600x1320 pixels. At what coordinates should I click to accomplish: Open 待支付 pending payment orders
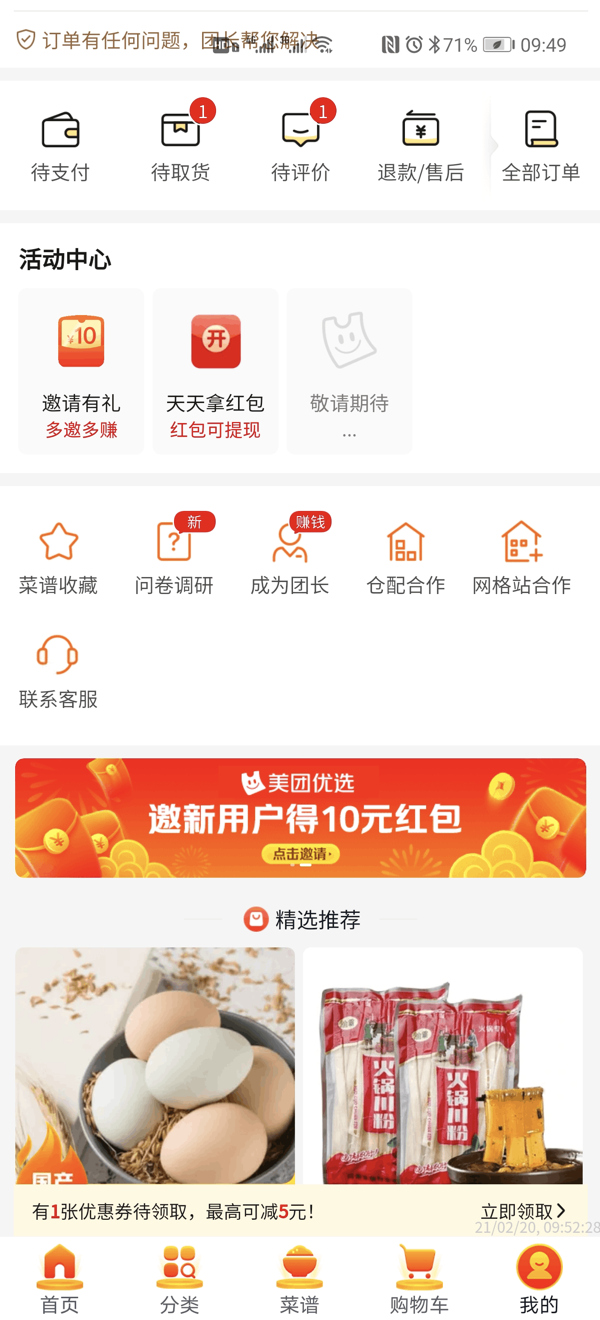[60, 146]
